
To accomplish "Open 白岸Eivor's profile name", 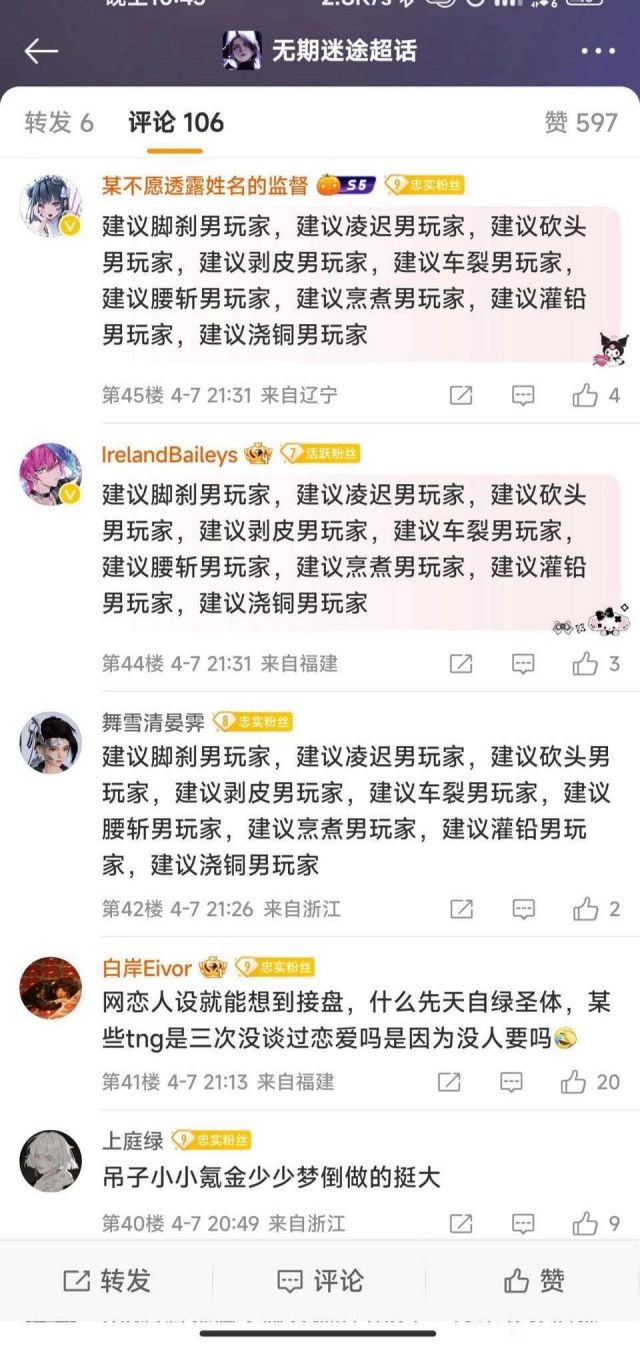I will 146,967.
